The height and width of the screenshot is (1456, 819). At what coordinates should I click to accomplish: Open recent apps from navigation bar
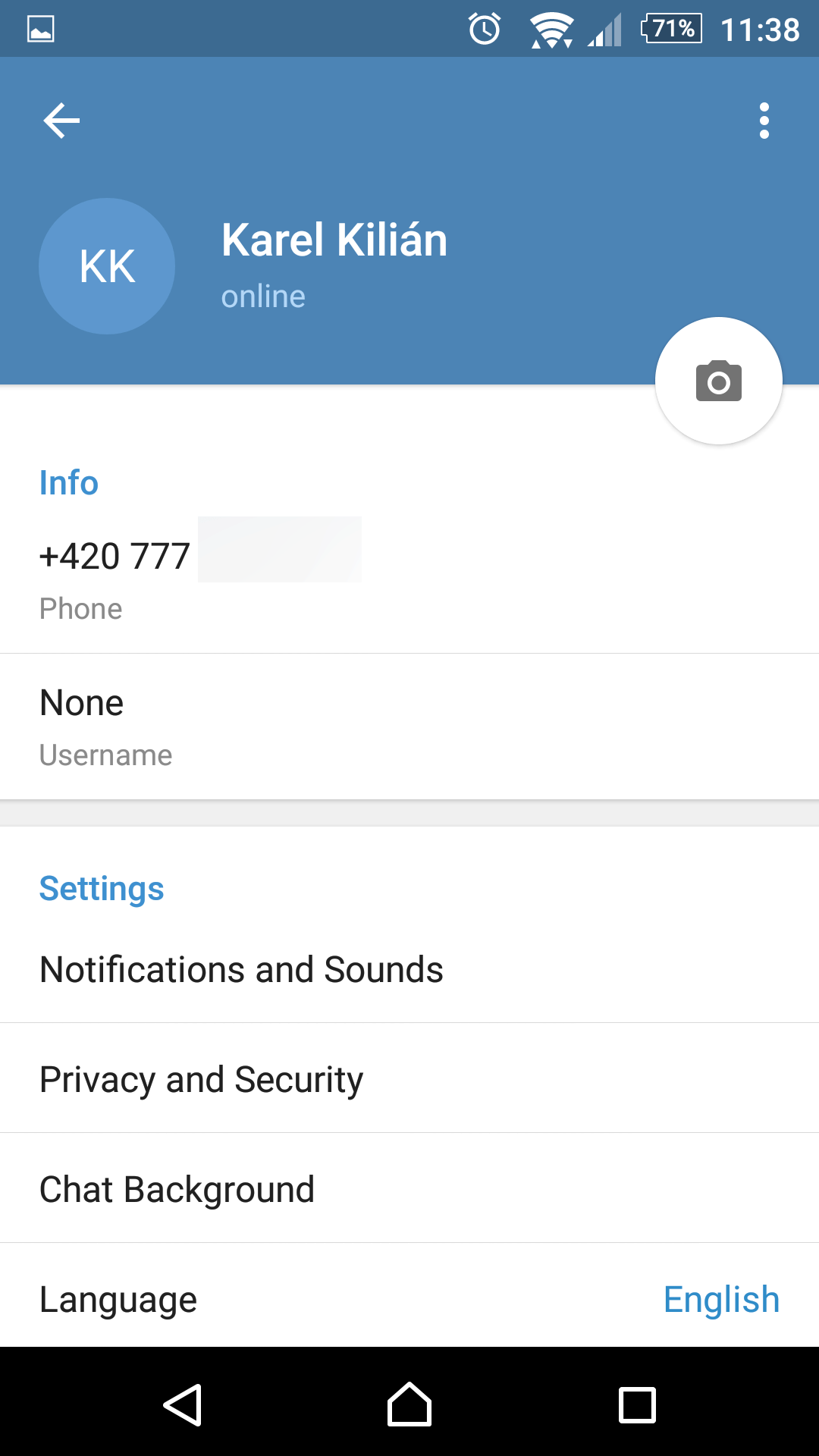click(637, 1404)
